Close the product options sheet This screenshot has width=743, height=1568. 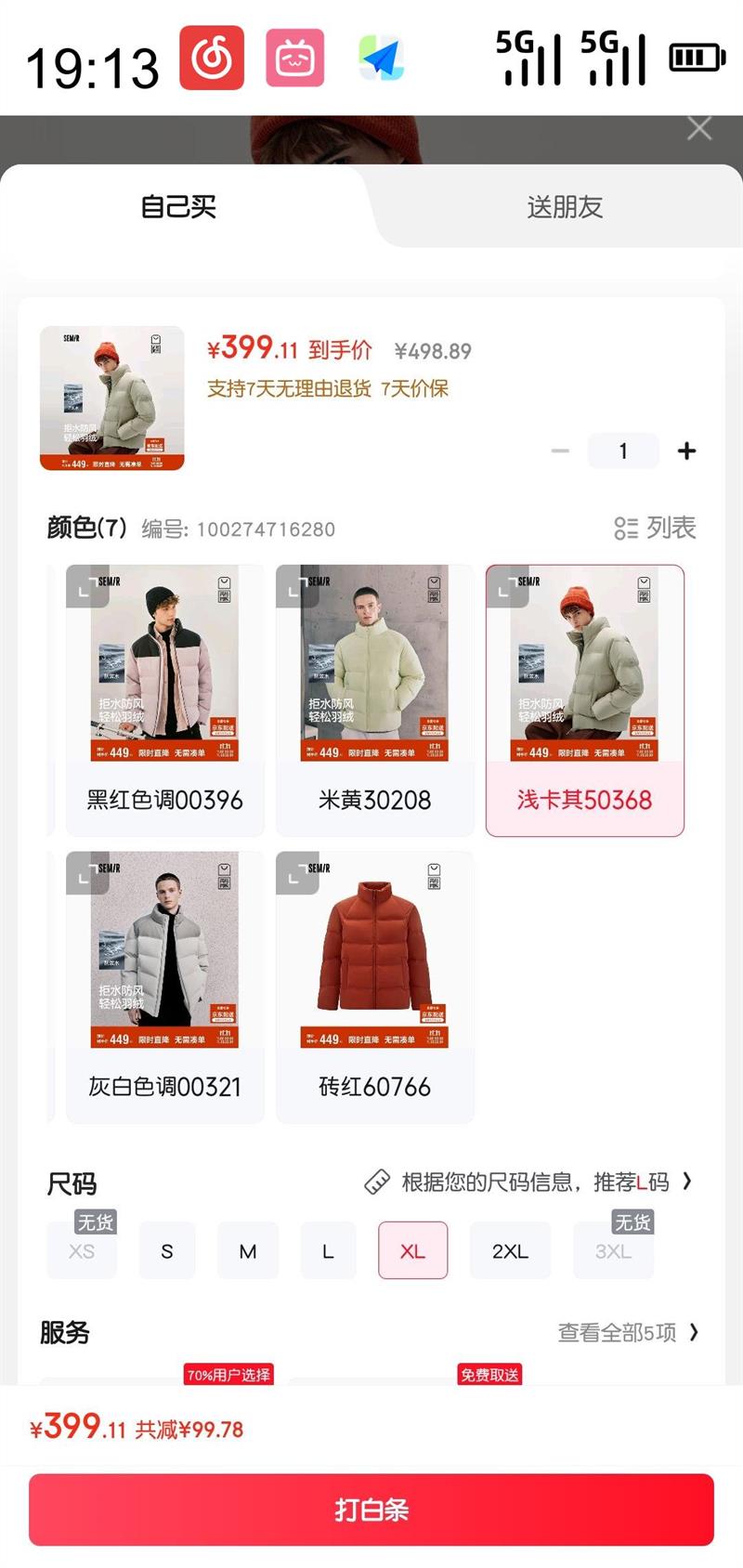[x=699, y=128]
